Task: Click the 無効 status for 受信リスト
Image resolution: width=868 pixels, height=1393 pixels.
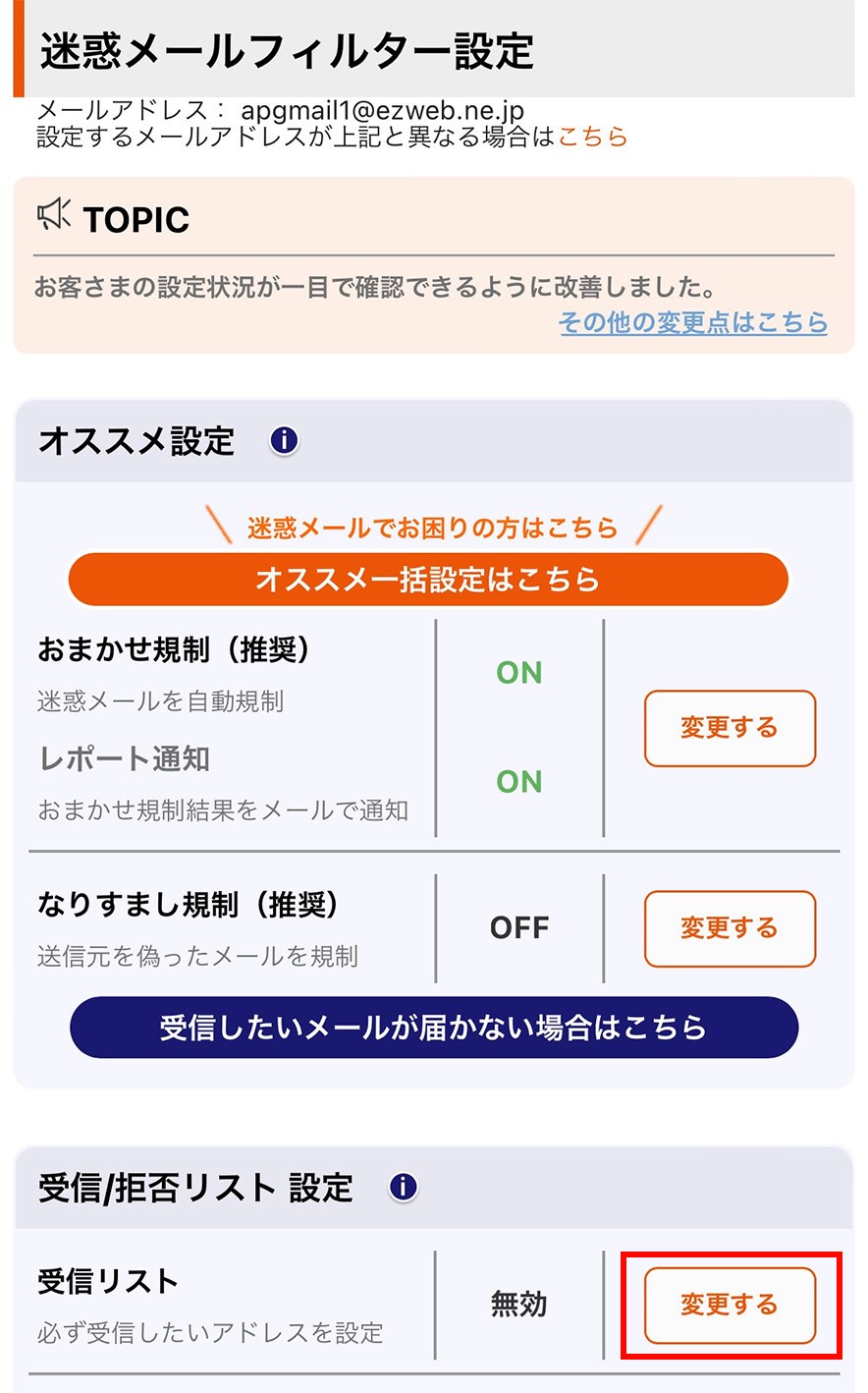Action: tap(517, 1304)
